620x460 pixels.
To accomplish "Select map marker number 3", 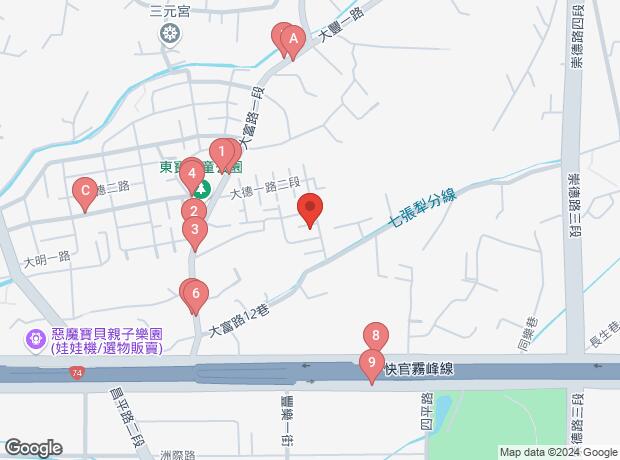I will pos(194,234).
